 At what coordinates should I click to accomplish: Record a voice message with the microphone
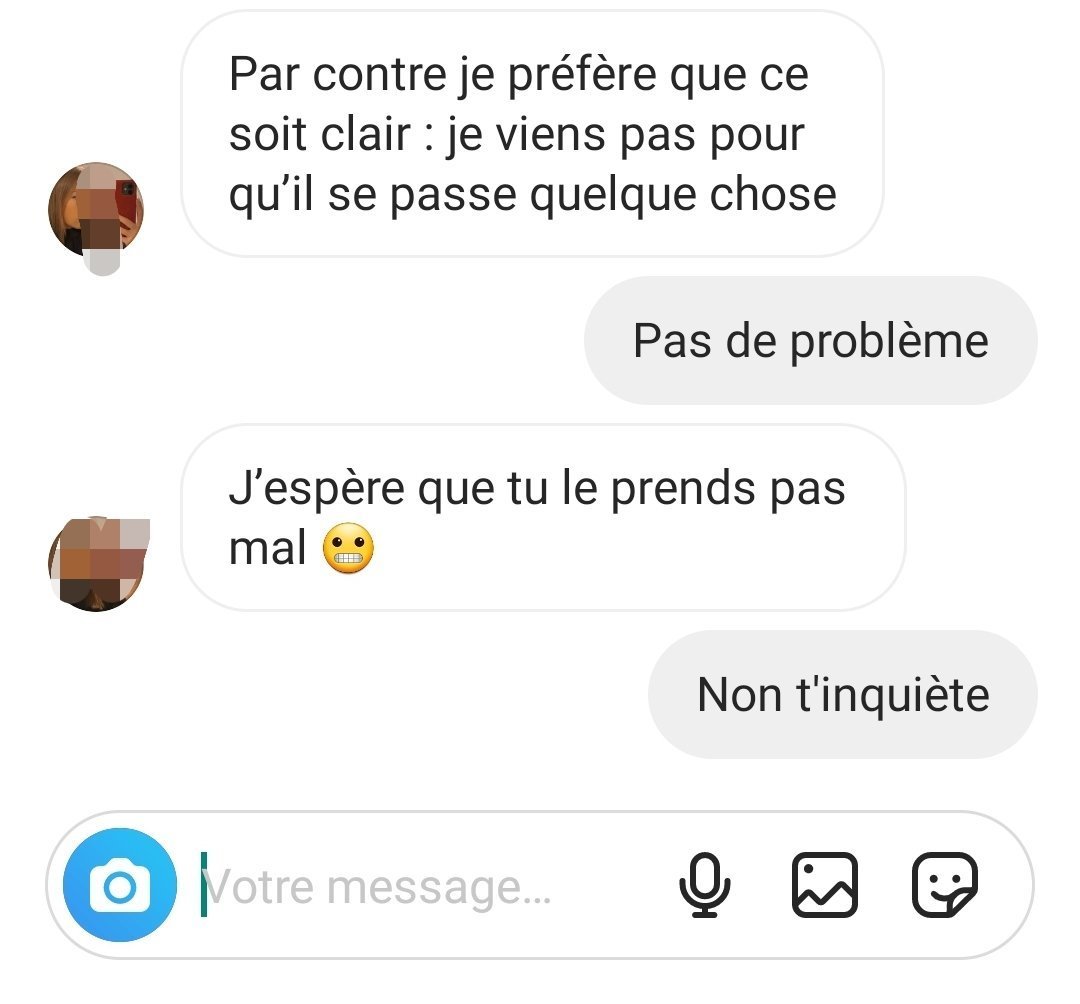pyautogui.click(x=705, y=885)
